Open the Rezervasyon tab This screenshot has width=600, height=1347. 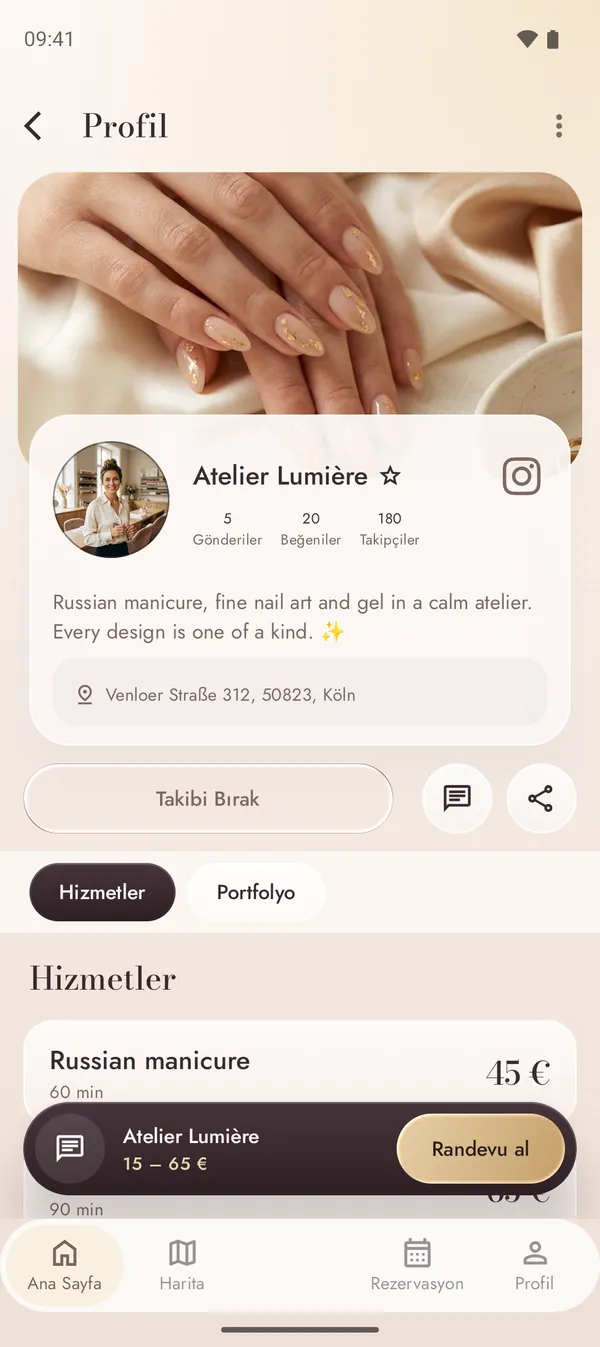[x=417, y=1265]
